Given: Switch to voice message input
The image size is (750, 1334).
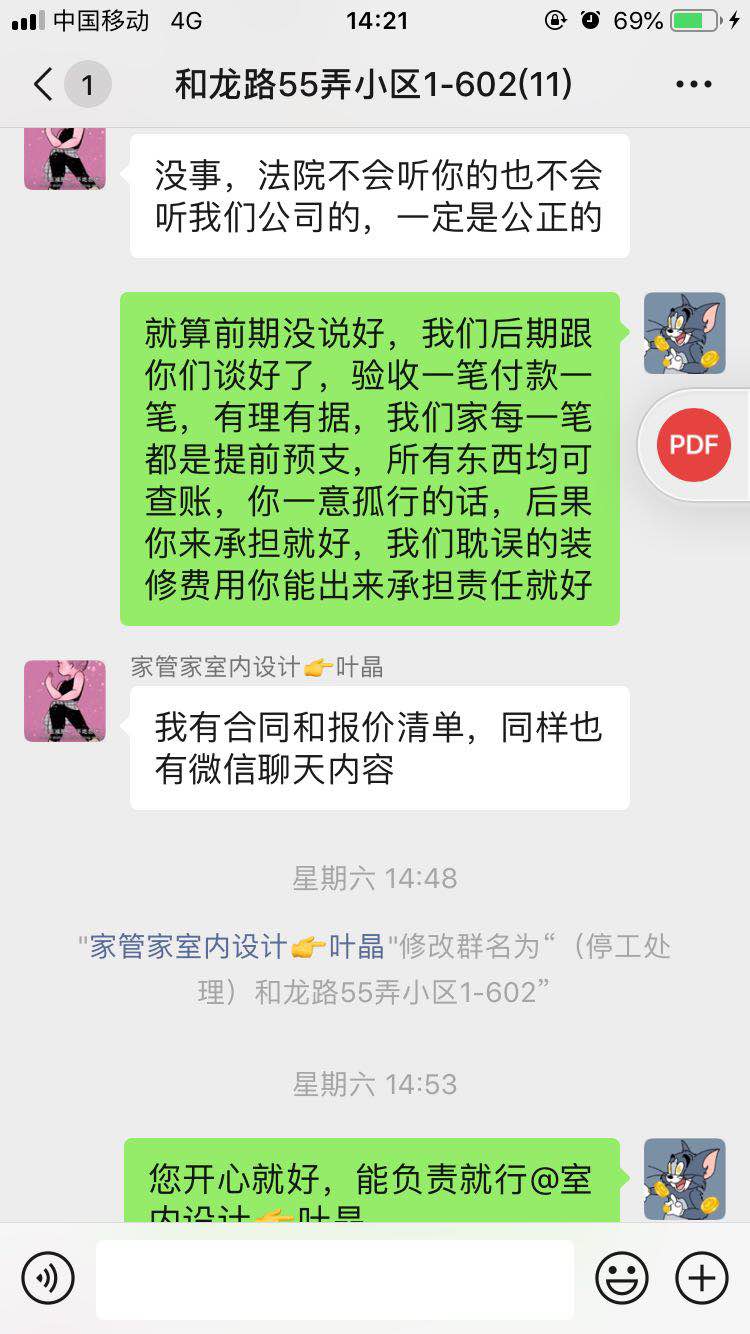Looking at the screenshot, I should (x=48, y=1277).
